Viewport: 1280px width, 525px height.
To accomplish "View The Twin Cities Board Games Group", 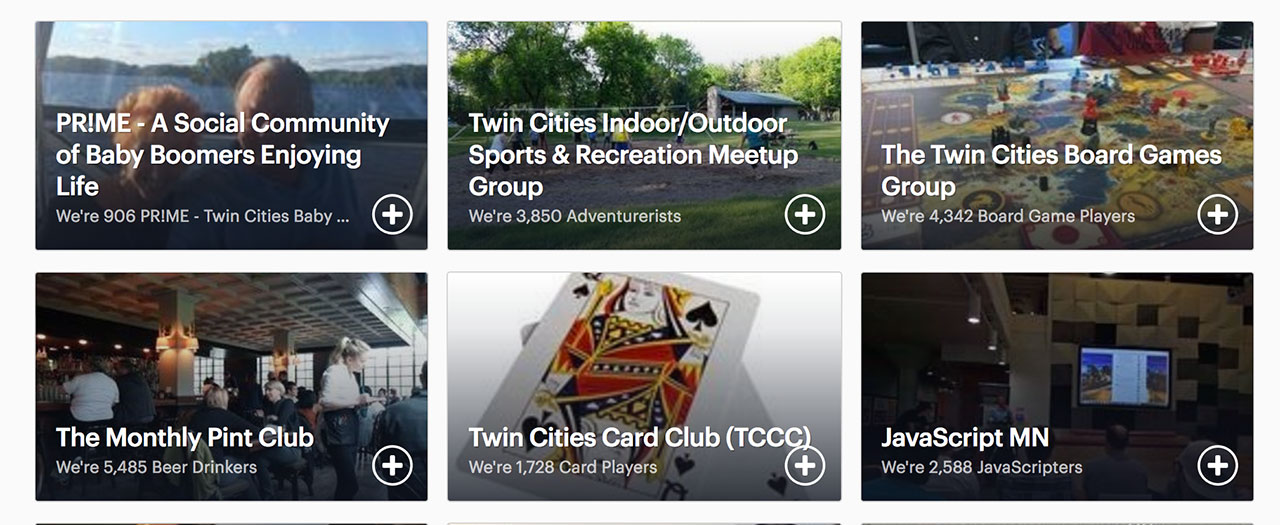I will [x=1050, y=170].
